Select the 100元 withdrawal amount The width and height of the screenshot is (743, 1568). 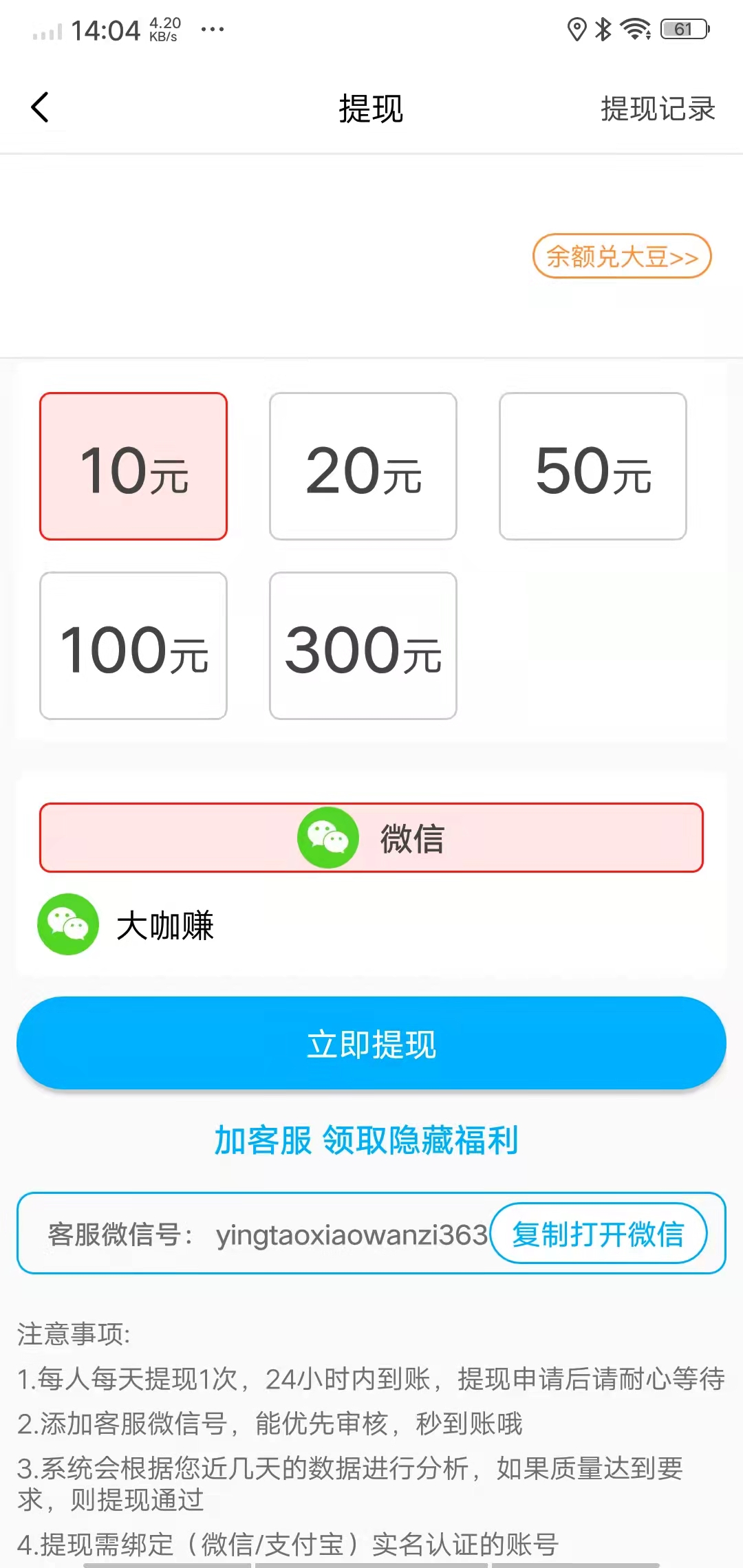[133, 645]
